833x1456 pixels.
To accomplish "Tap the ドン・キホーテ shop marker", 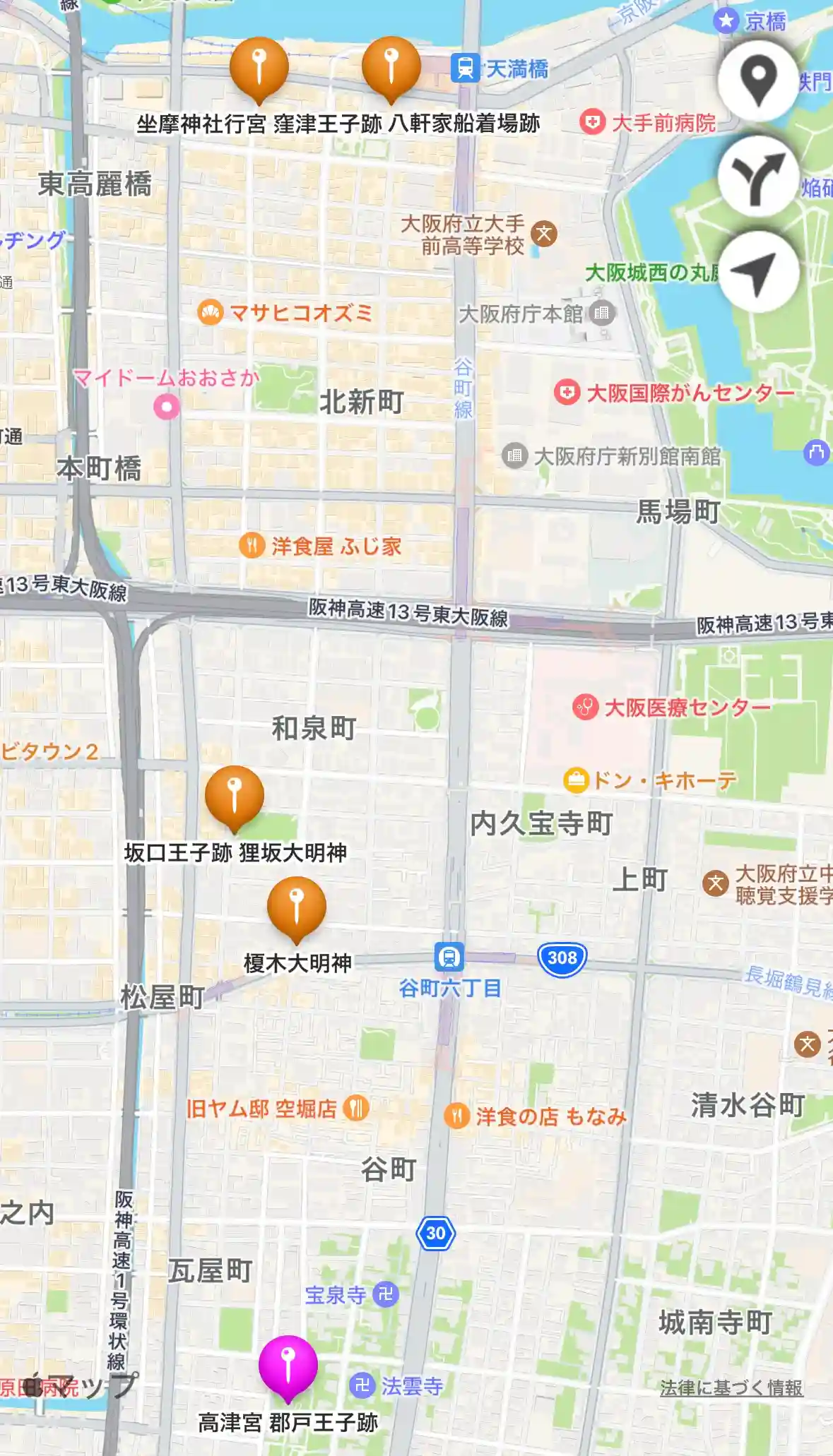I will coord(577,780).
